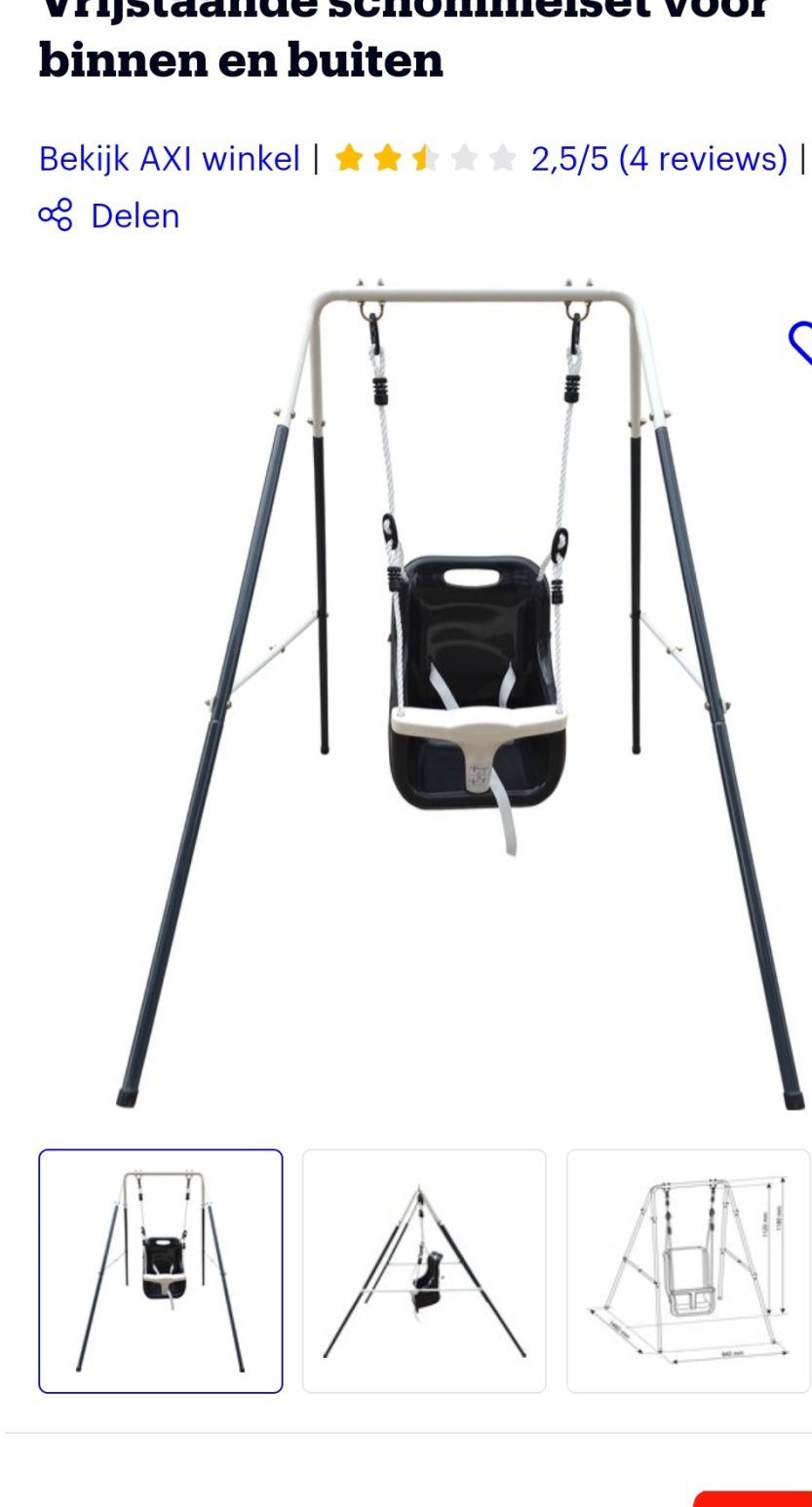812x1507 pixels.
Task: Open the main swing product image
Action: pyautogui.click(x=458, y=692)
